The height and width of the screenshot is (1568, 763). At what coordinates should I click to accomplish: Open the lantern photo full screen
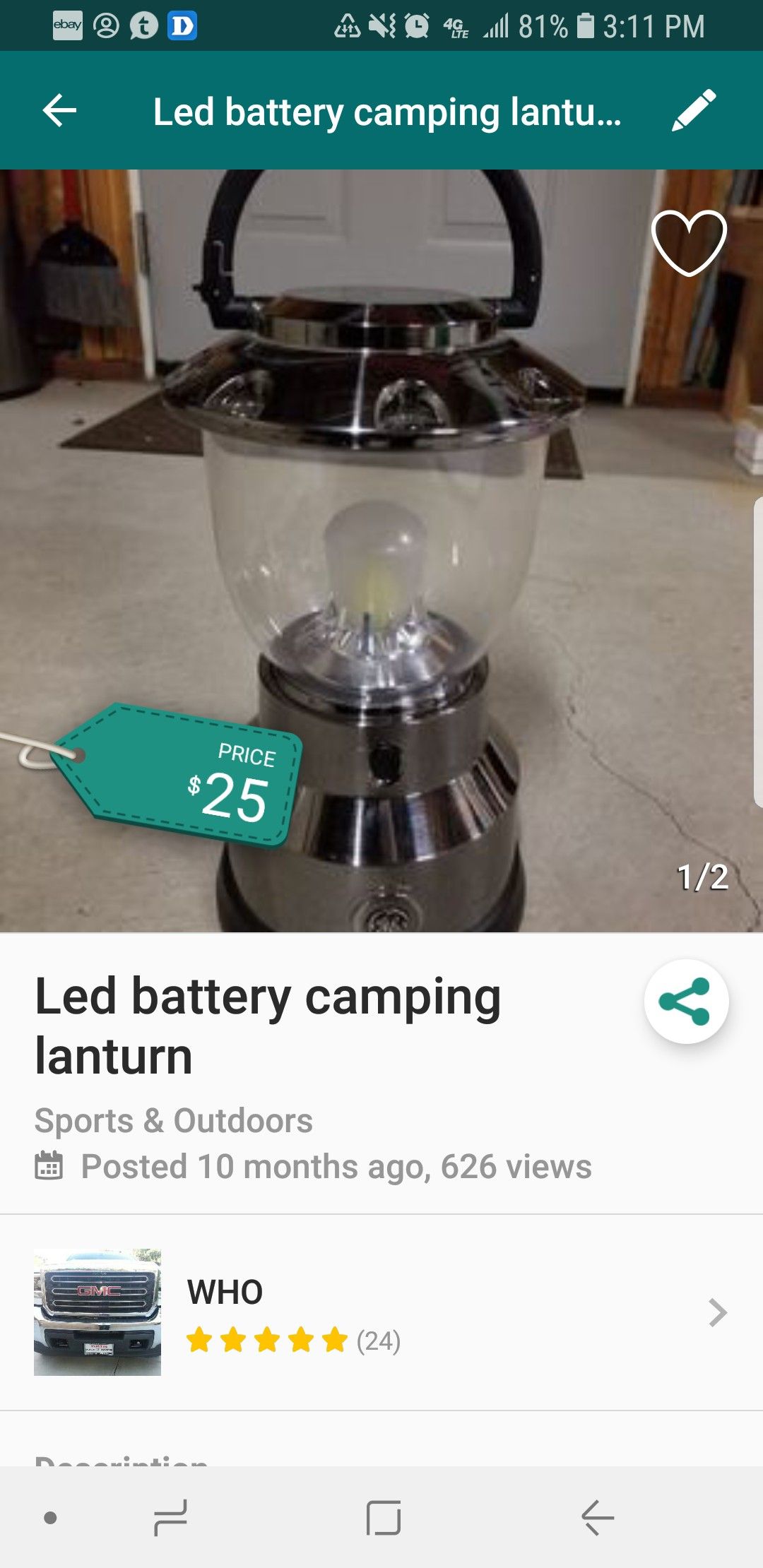tap(381, 551)
